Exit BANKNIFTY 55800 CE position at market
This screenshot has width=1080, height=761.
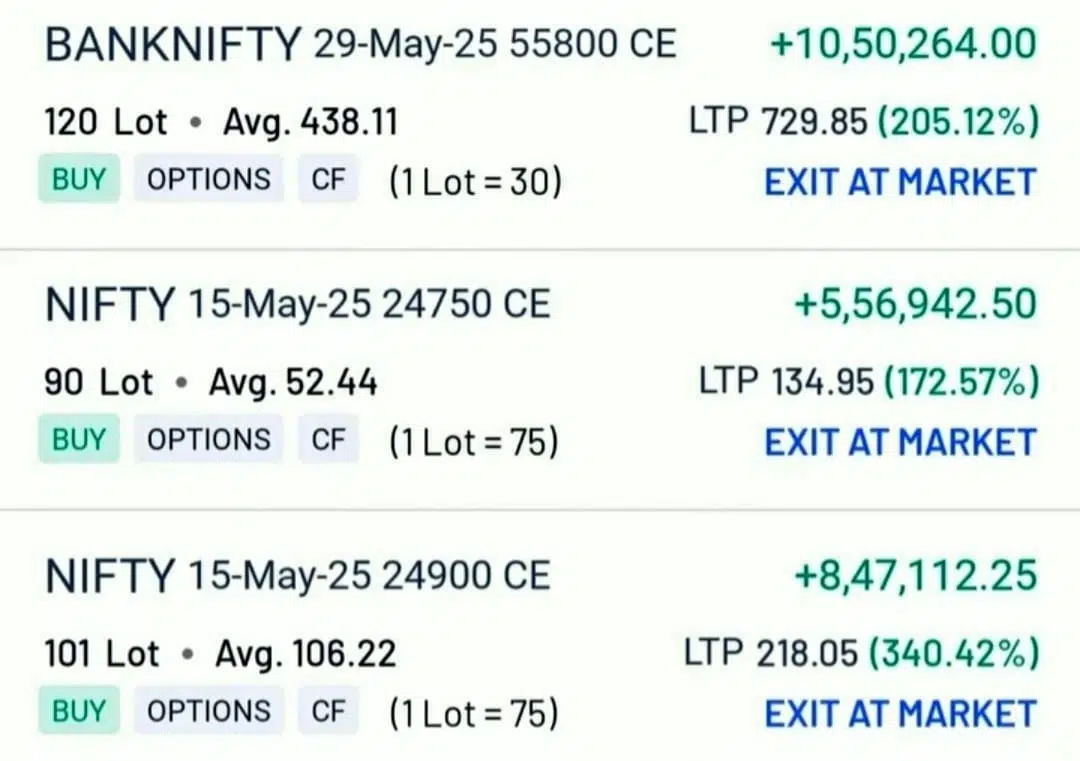point(899,182)
